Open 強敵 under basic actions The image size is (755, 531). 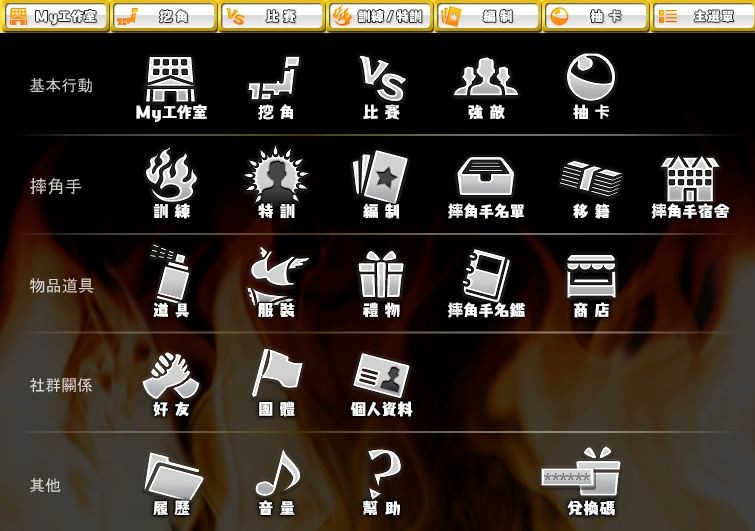(x=486, y=87)
